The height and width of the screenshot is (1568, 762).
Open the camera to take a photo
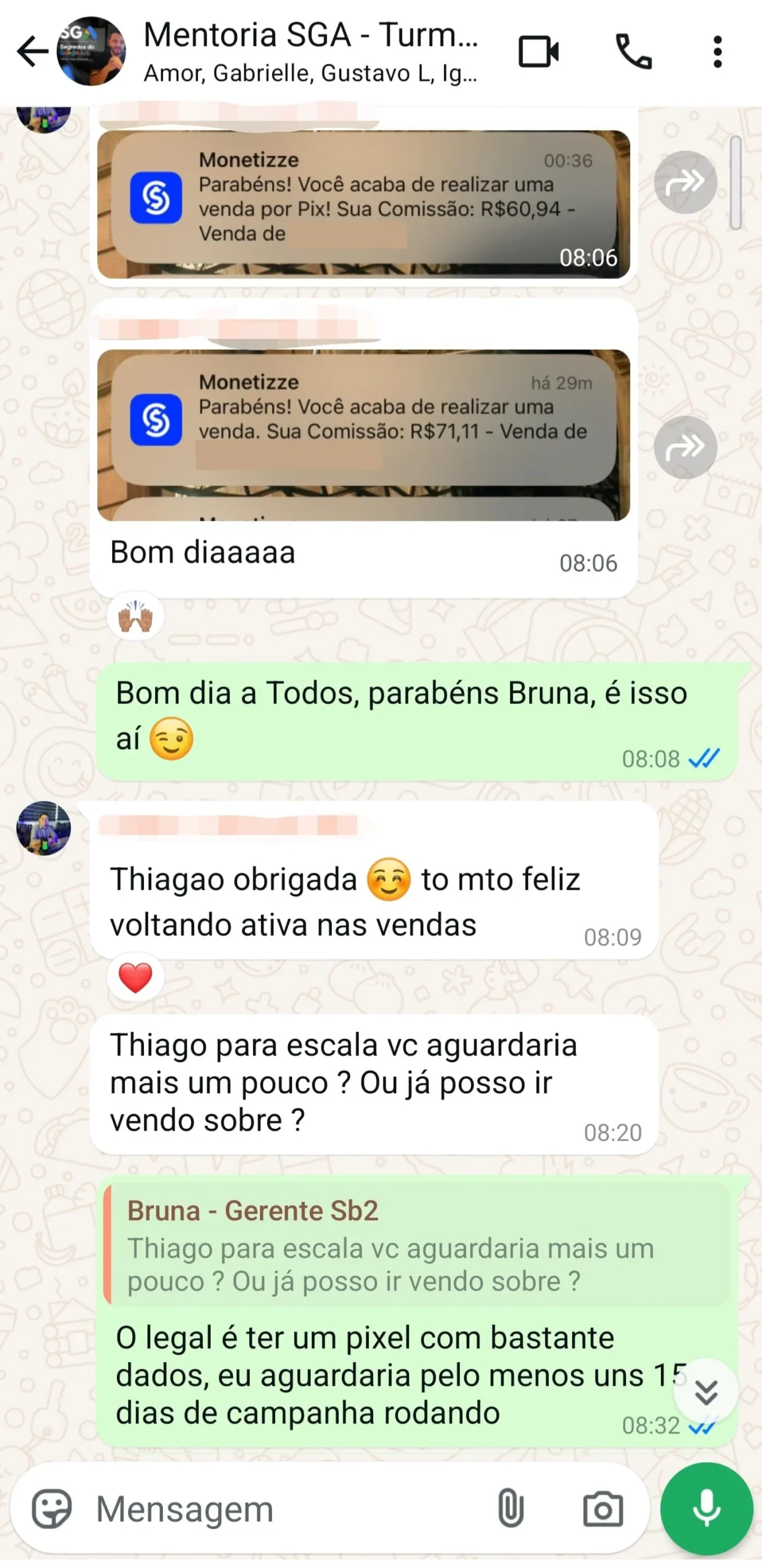click(603, 1509)
